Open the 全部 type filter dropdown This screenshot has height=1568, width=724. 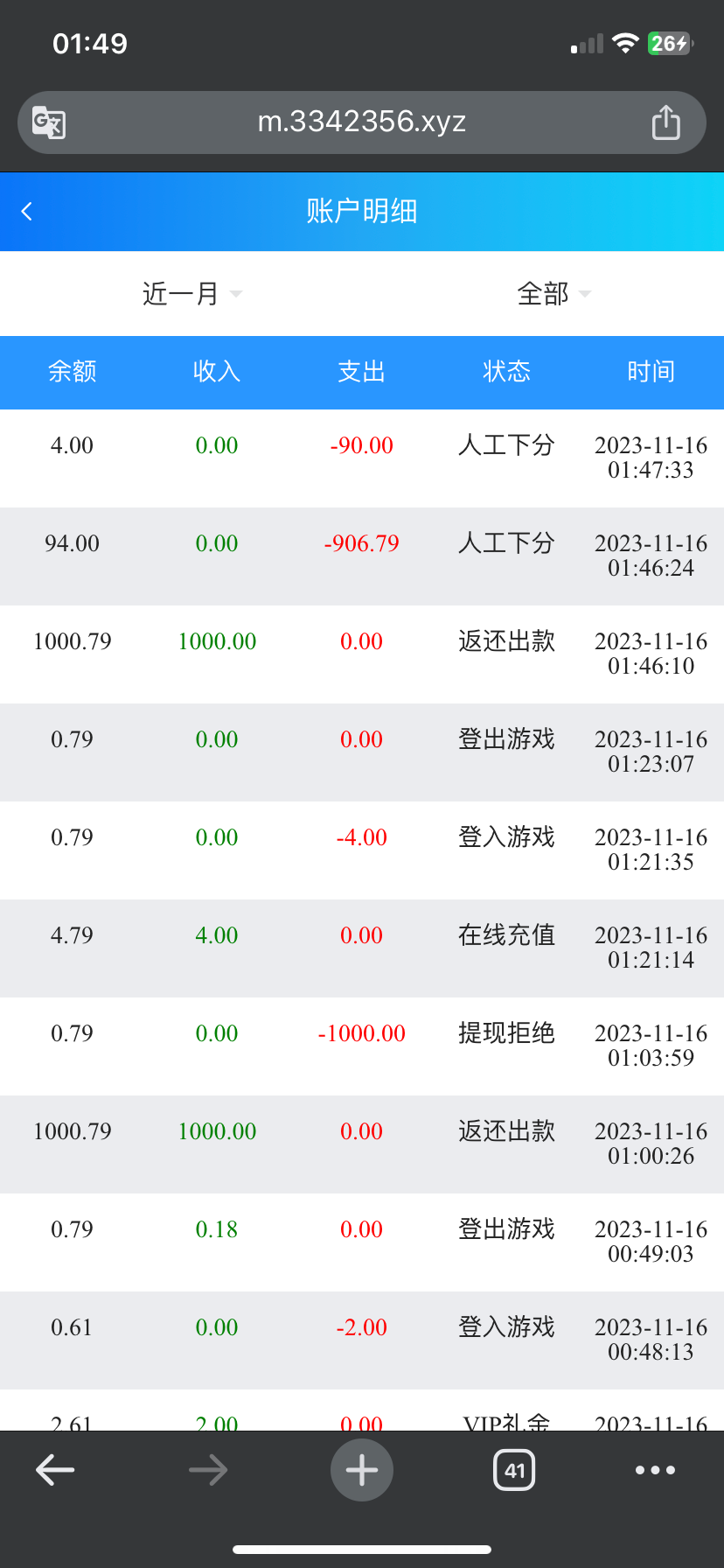[553, 294]
